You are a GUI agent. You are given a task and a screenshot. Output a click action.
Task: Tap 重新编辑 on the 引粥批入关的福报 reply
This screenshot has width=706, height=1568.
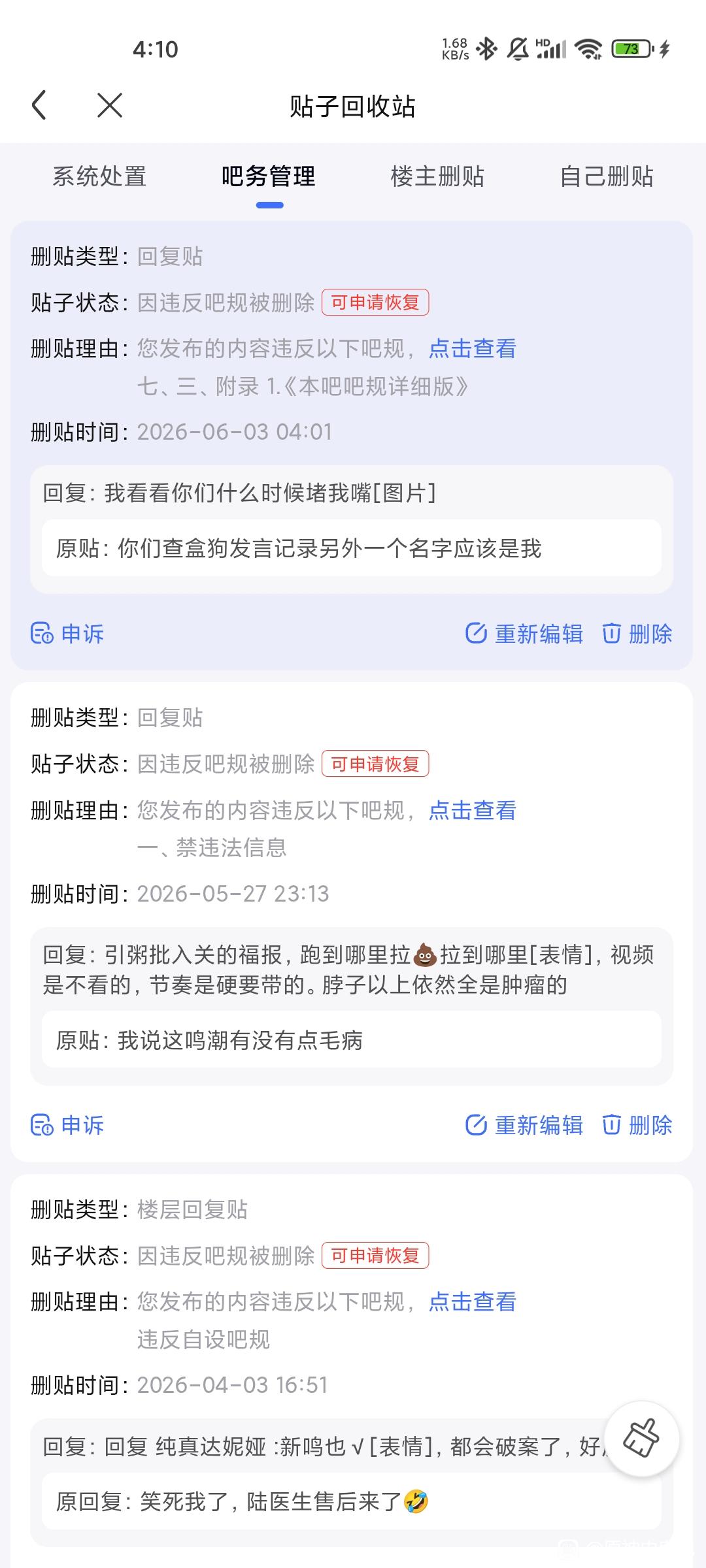[x=524, y=1125]
